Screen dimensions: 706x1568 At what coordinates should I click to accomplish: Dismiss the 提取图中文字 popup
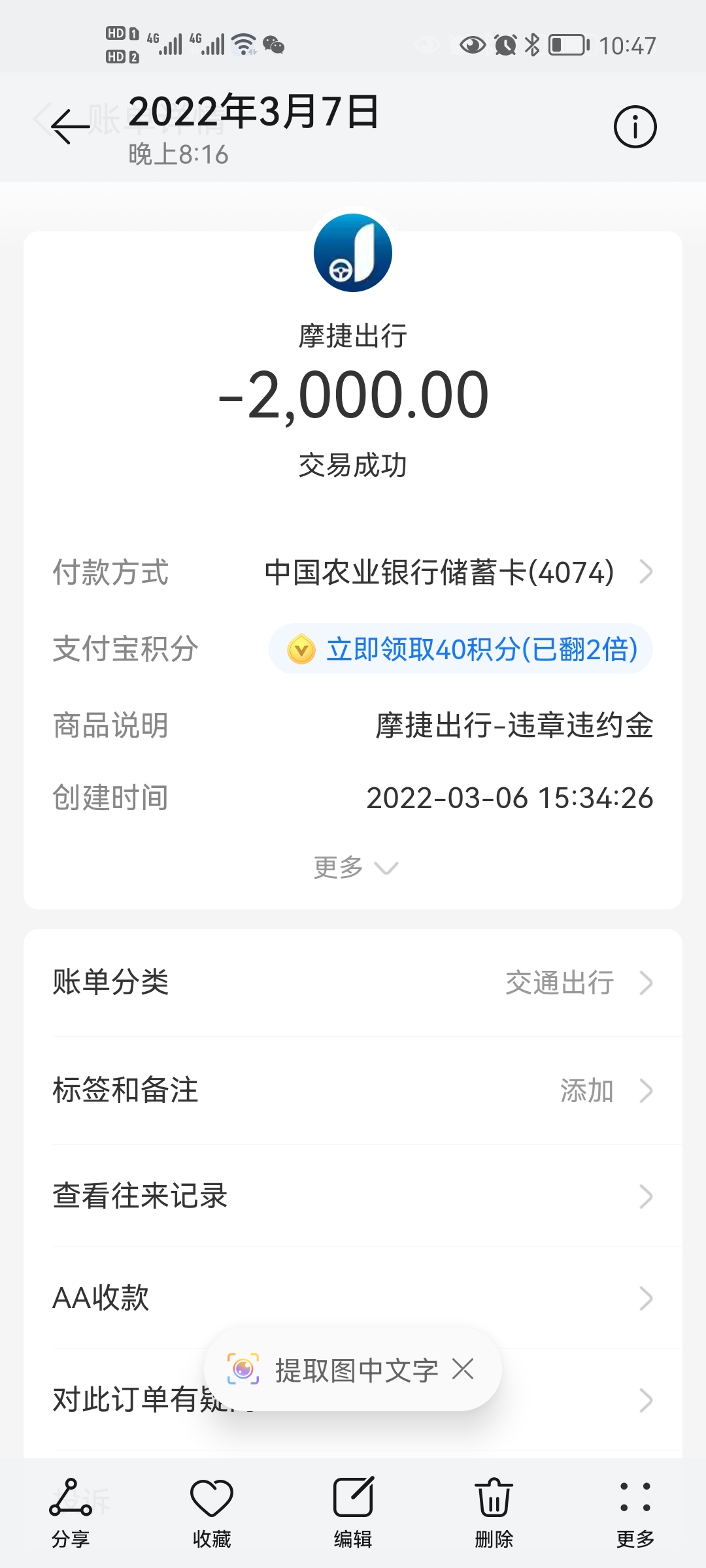pyautogui.click(x=463, y=1369)
